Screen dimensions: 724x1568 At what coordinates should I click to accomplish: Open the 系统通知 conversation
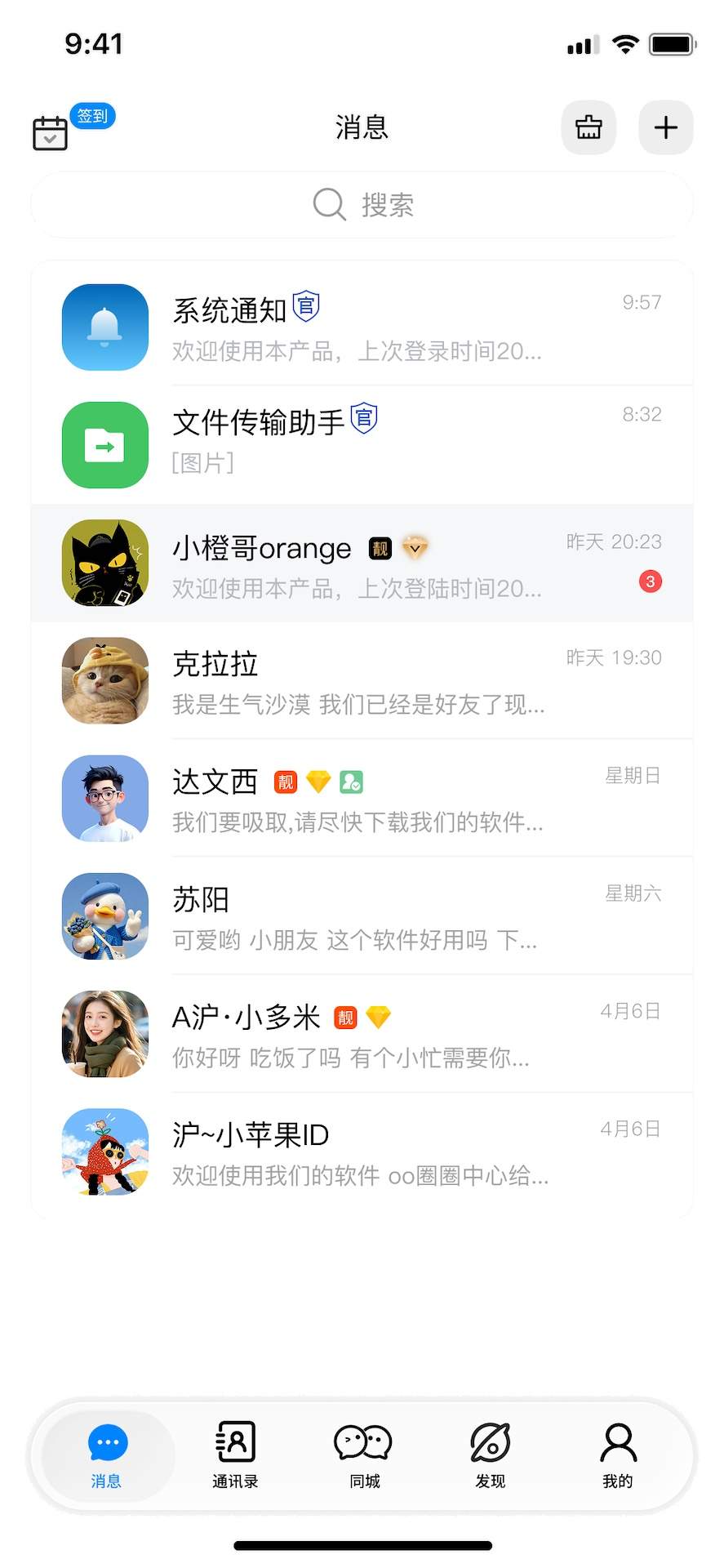362,327
